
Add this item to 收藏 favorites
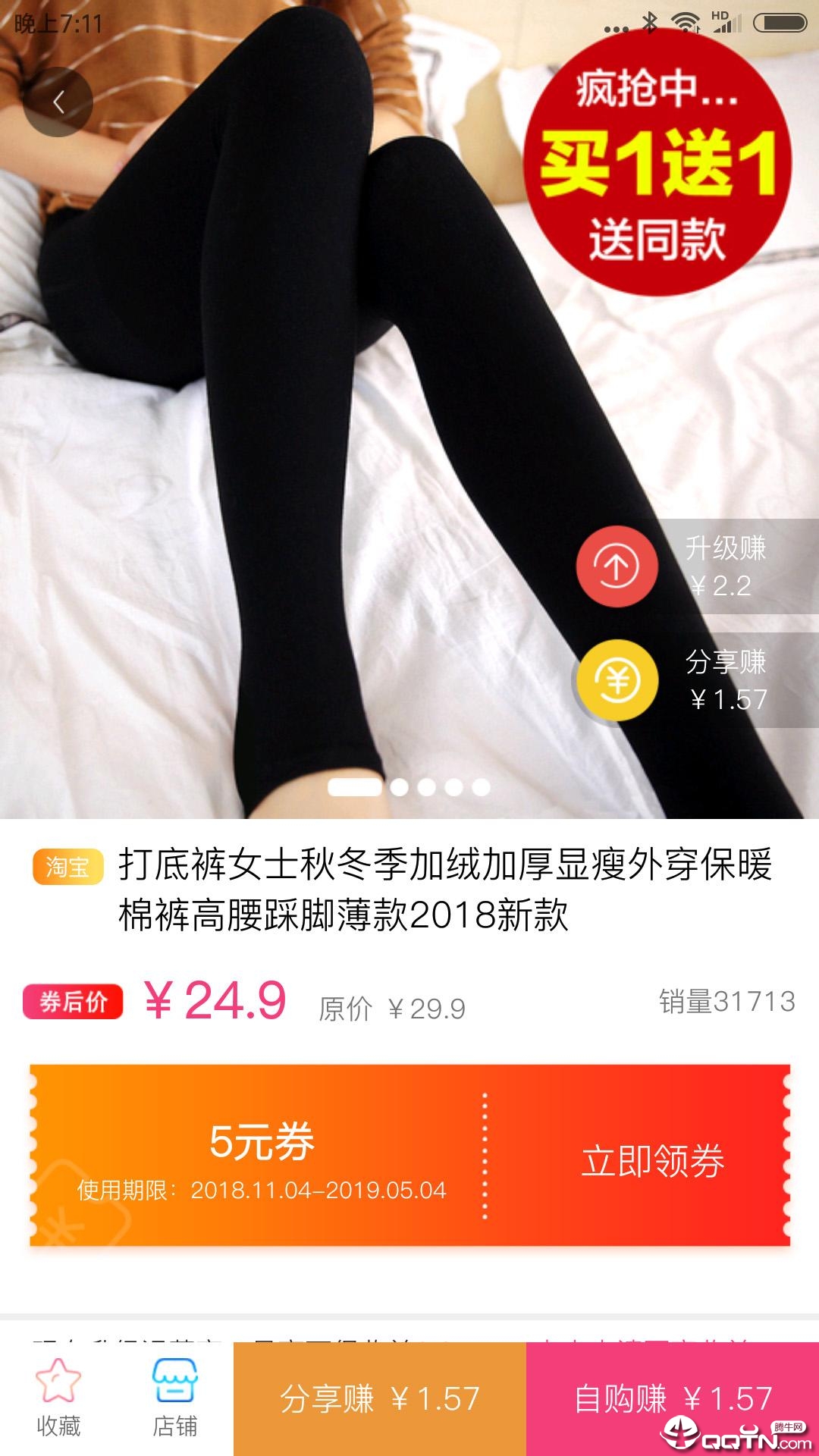[x=58, y=1399]
